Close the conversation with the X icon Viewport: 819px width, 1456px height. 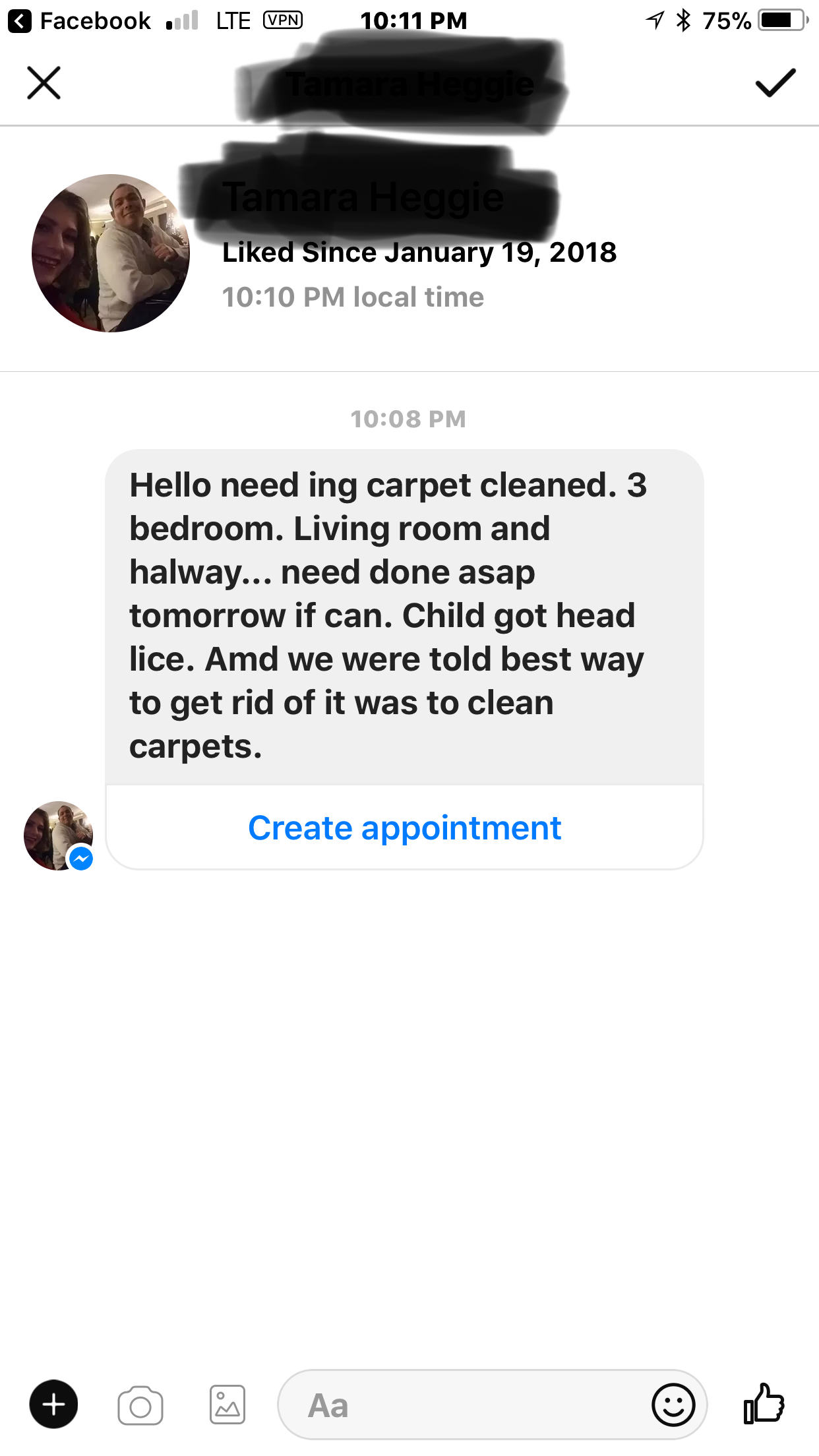(x=44, y=83)
